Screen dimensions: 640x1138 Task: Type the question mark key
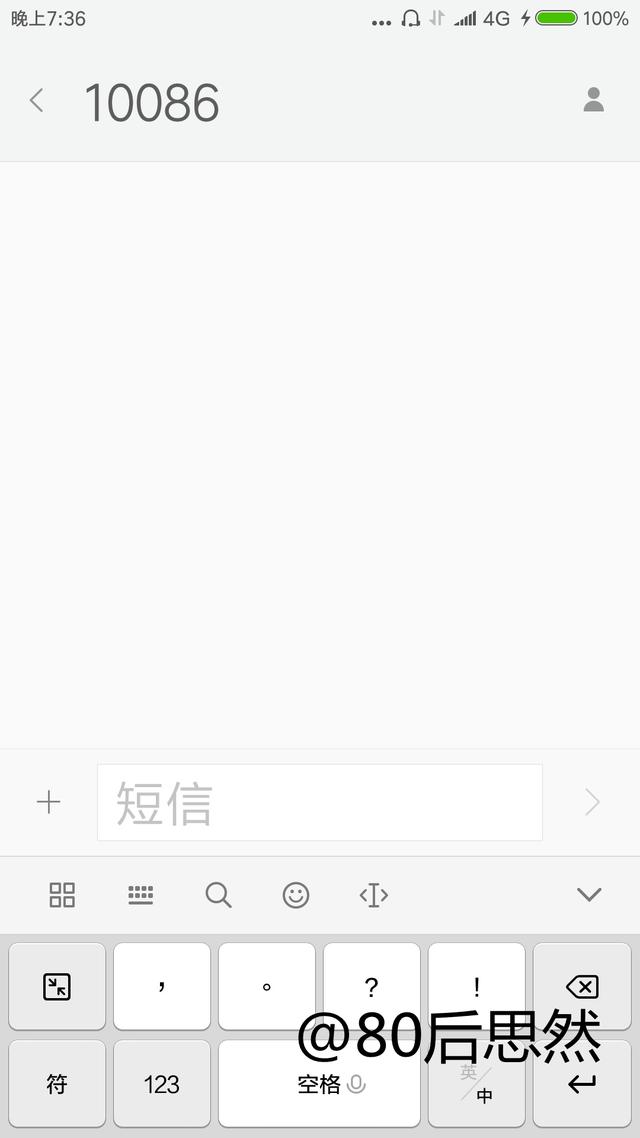(x=372, y=986)
